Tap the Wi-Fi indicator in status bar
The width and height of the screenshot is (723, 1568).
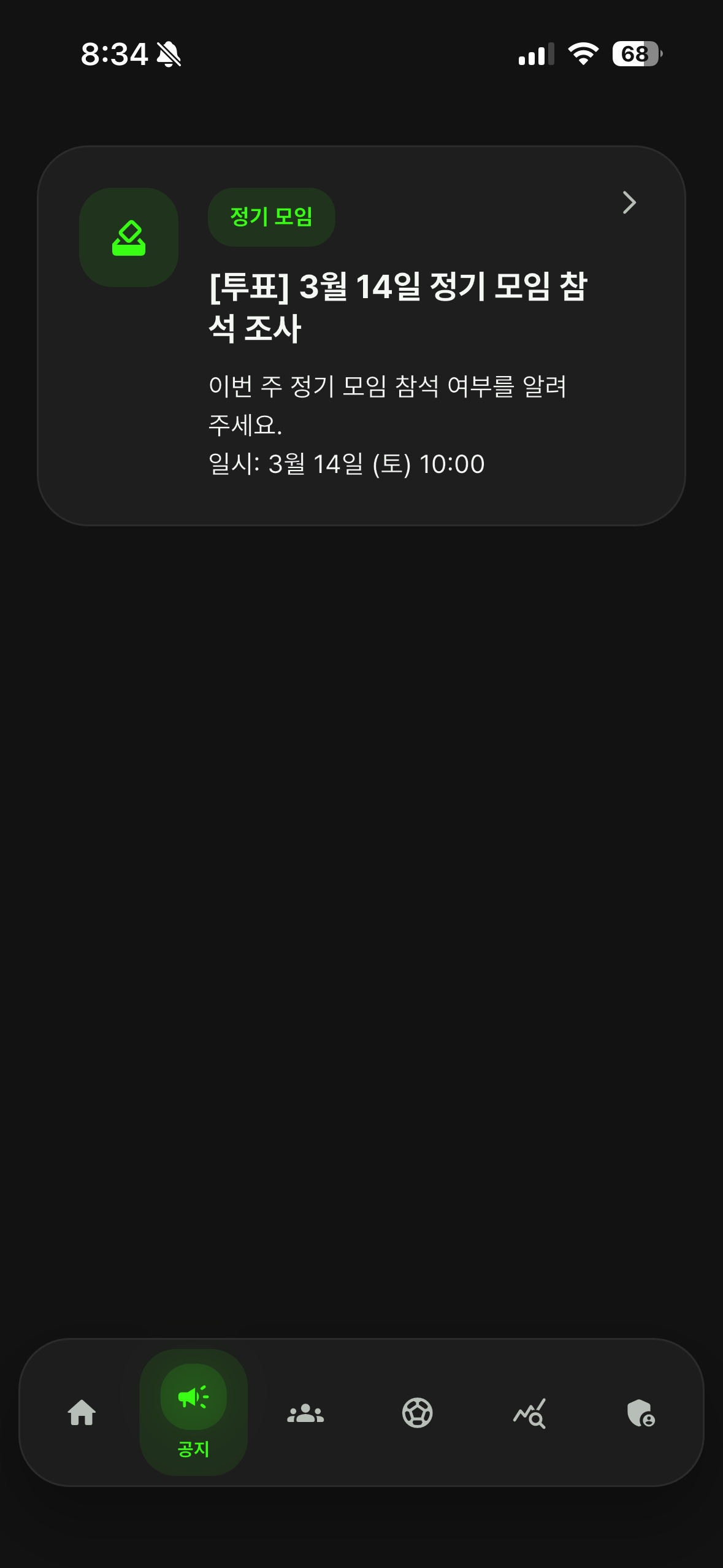click(x=581, y=55)
